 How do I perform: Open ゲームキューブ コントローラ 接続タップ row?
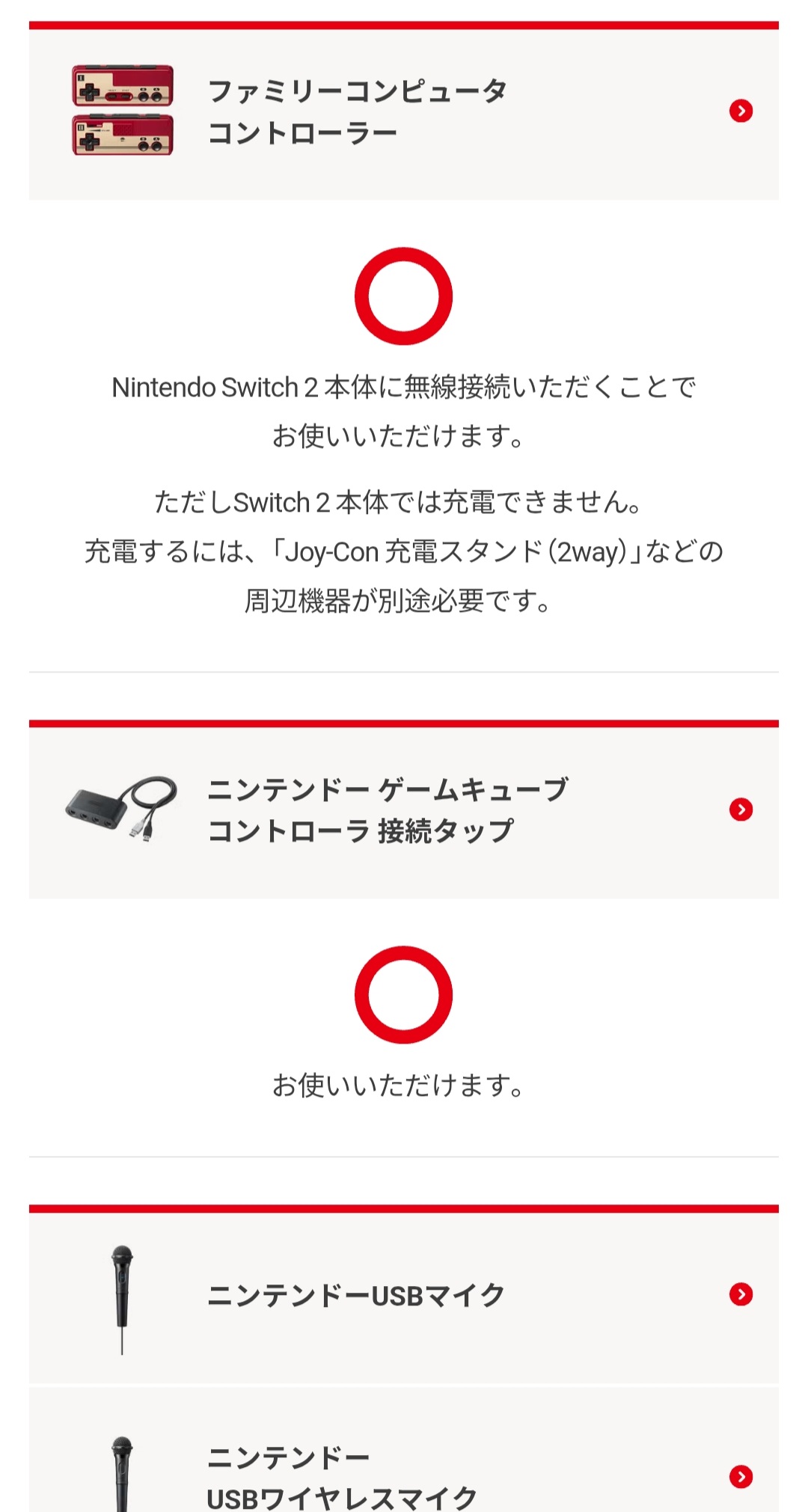[x=403, y=811]
